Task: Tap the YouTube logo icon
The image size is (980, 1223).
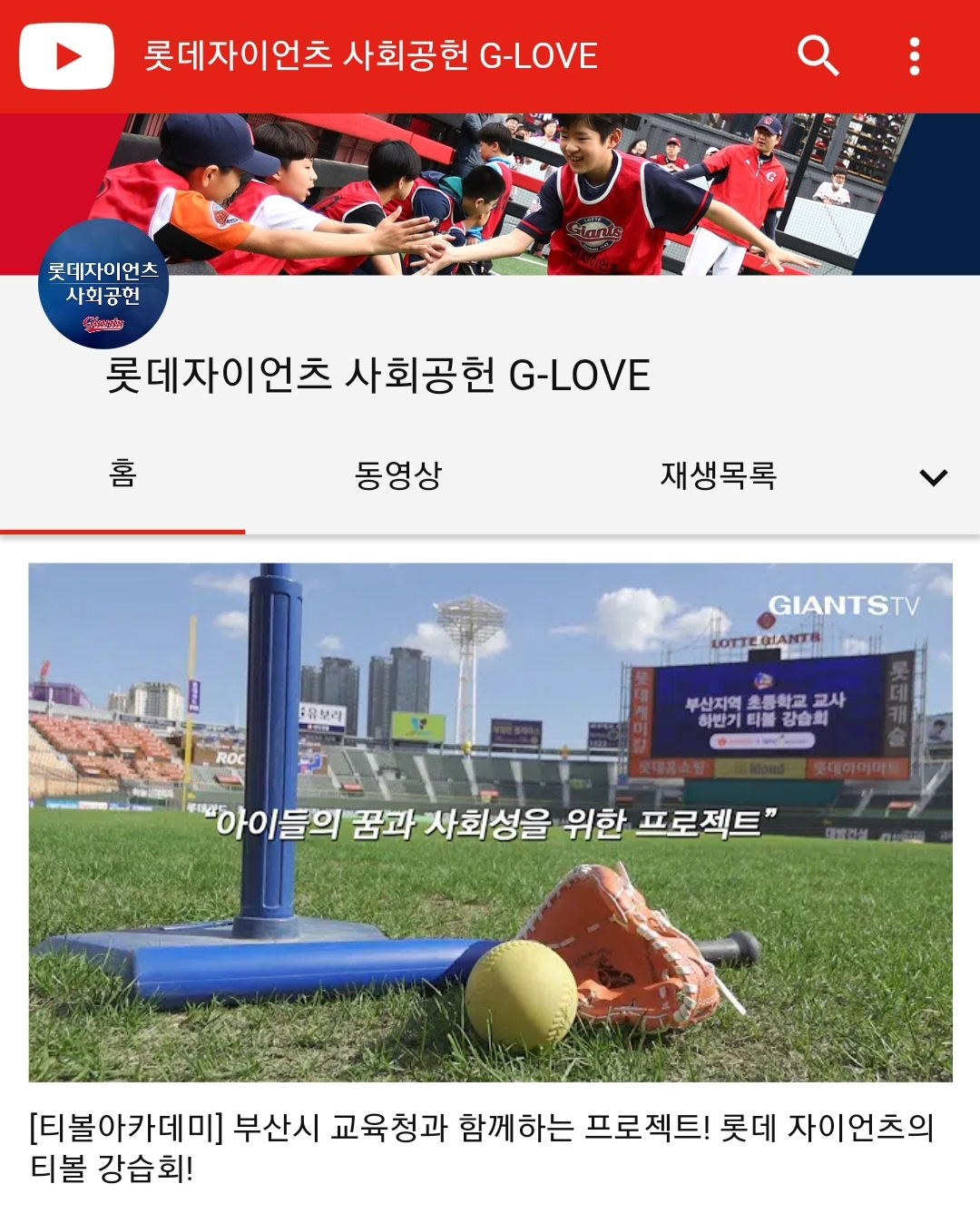Action: (x=66, y=56)
